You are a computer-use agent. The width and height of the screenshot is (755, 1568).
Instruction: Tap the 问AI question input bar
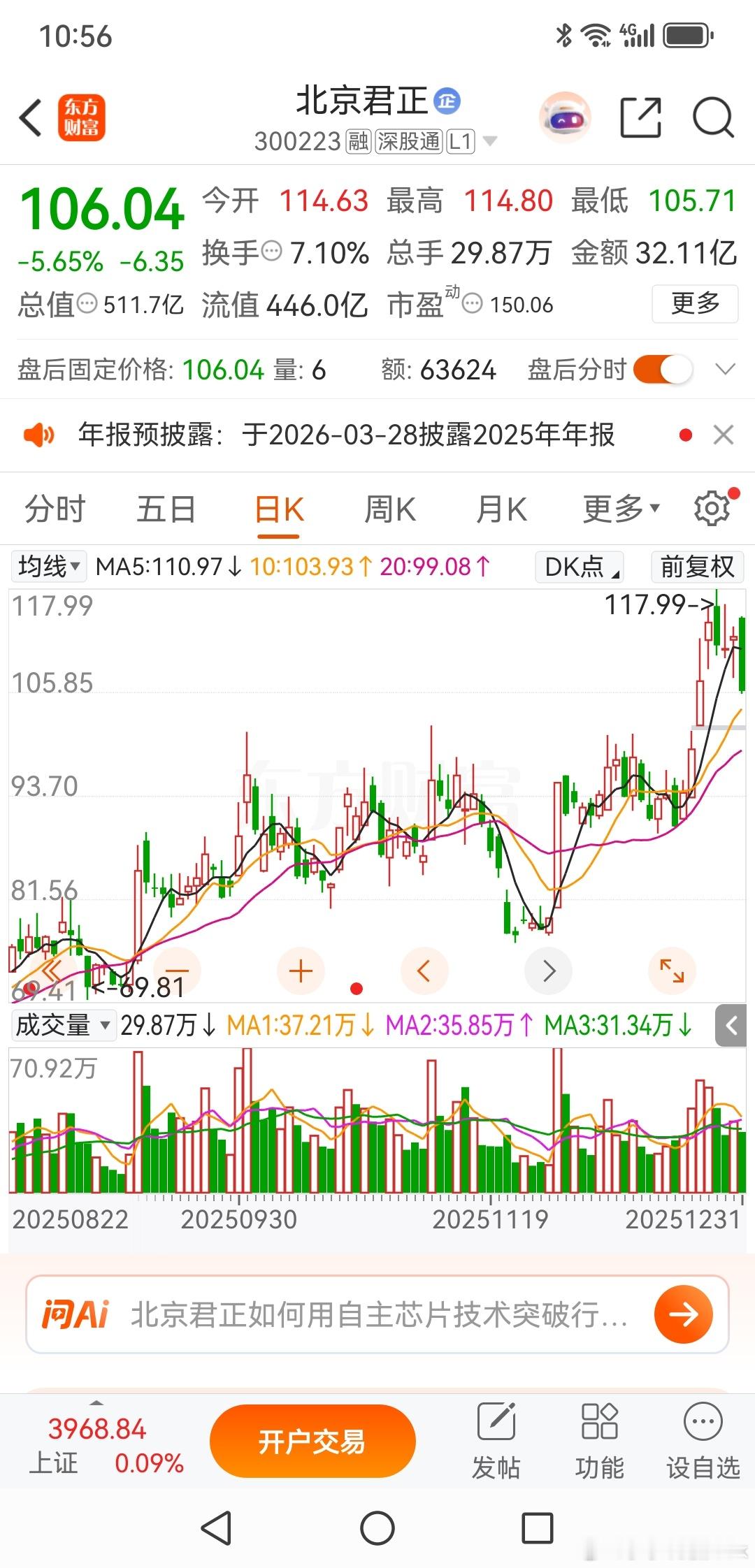pos(350,1314)
